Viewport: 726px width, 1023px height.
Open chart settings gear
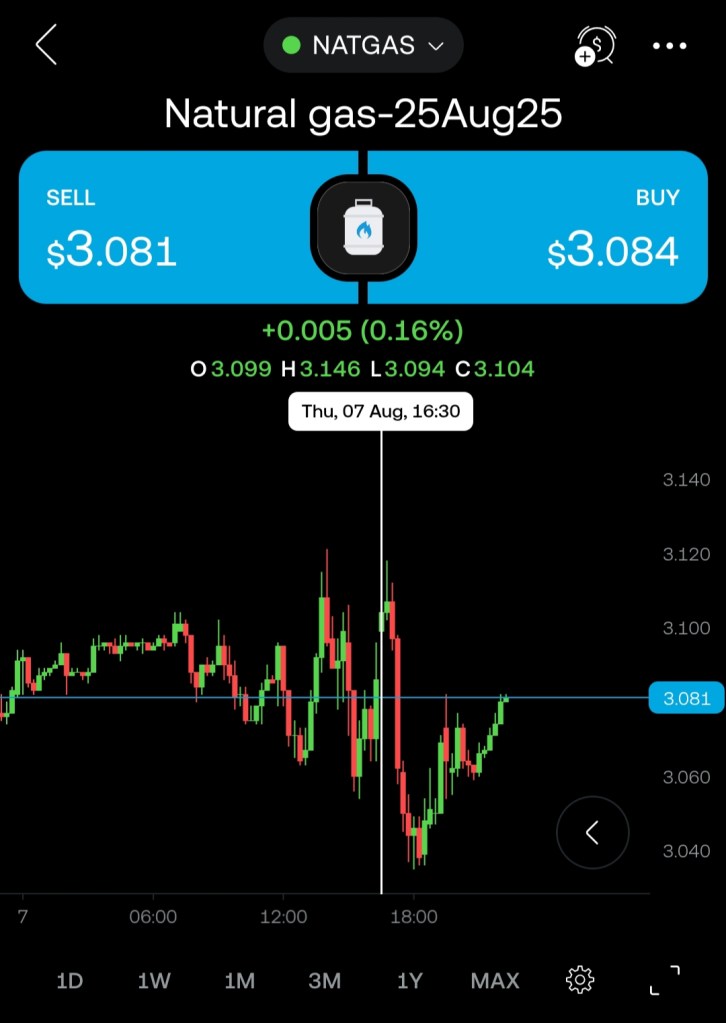580,980
